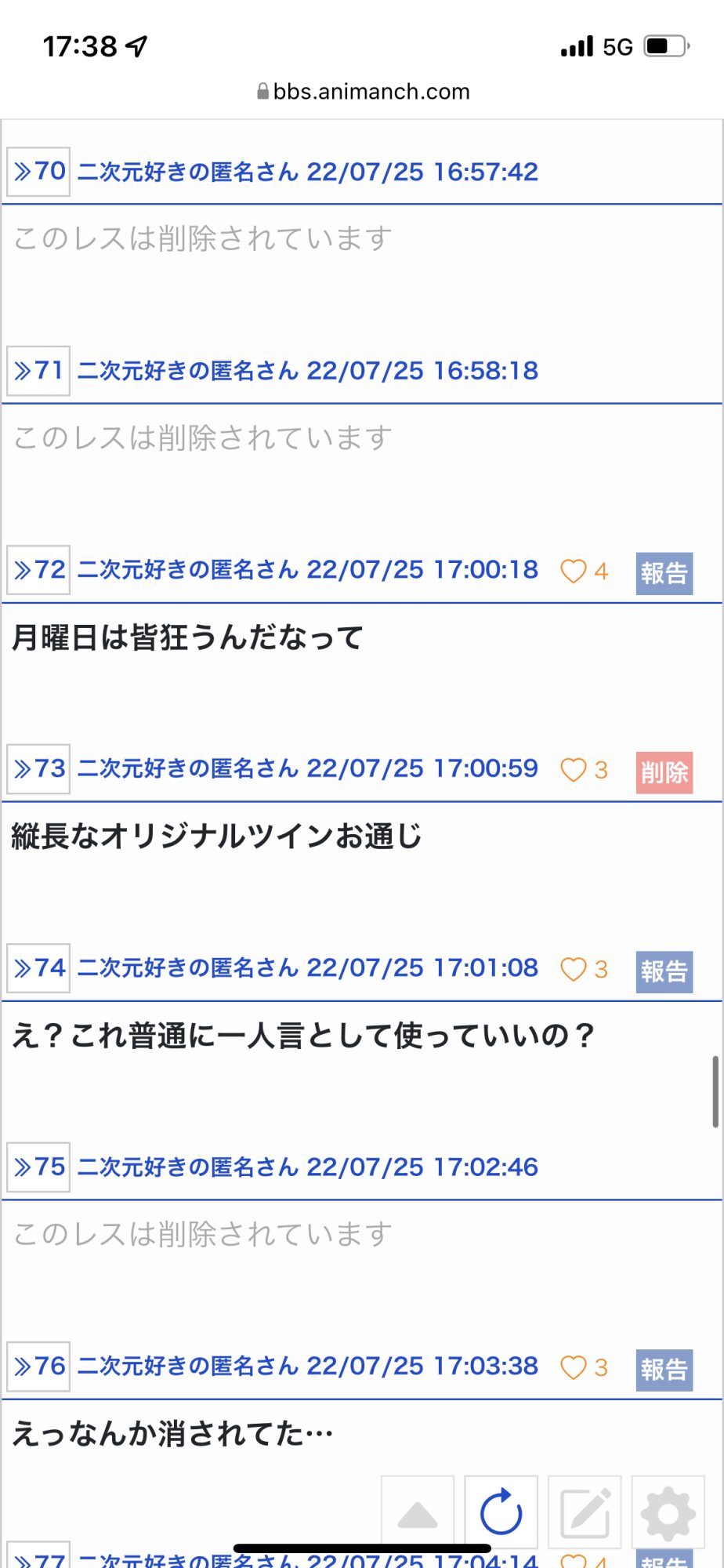Select the >>76 post number link
Screen dimensions: 724x1568
(38, 1367)
